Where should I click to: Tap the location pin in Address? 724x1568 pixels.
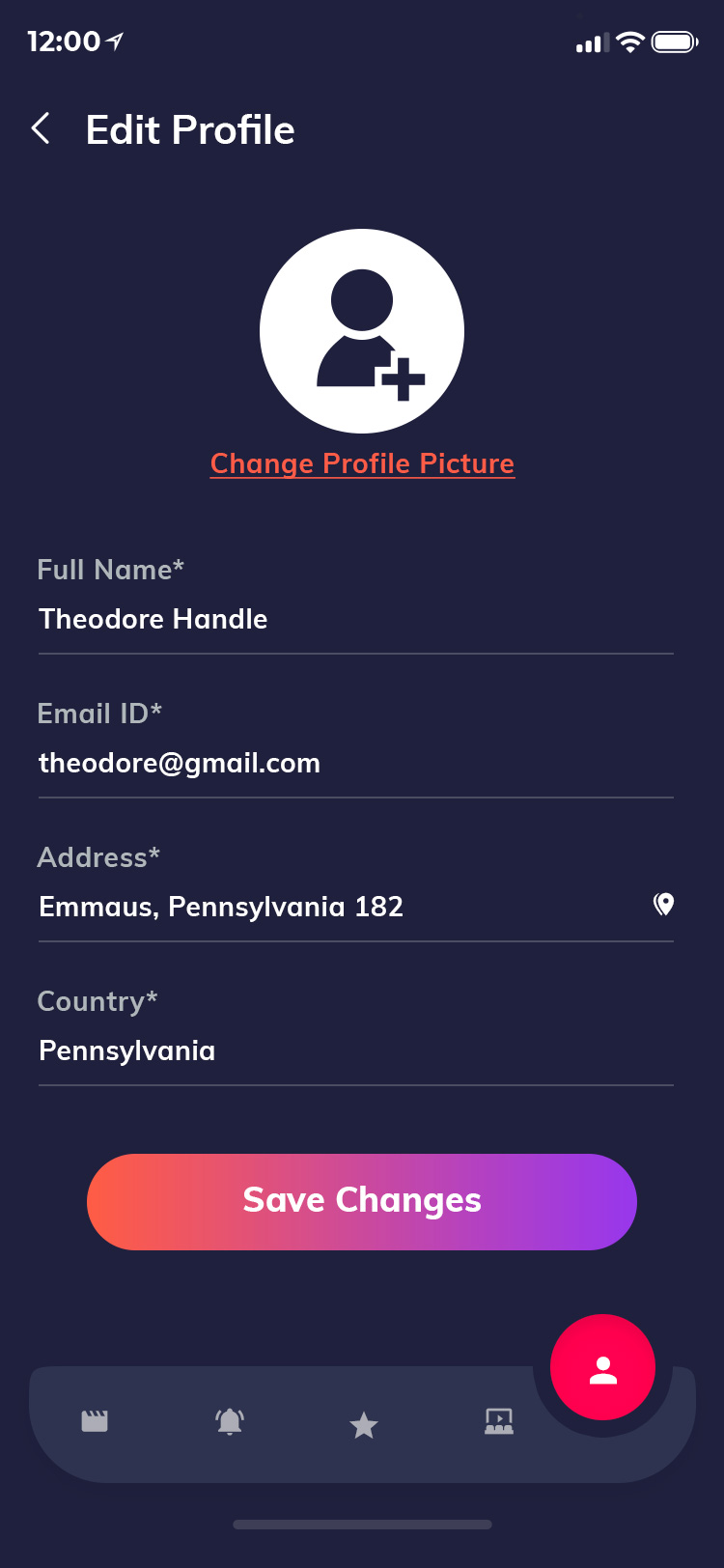tap(664, 905)
